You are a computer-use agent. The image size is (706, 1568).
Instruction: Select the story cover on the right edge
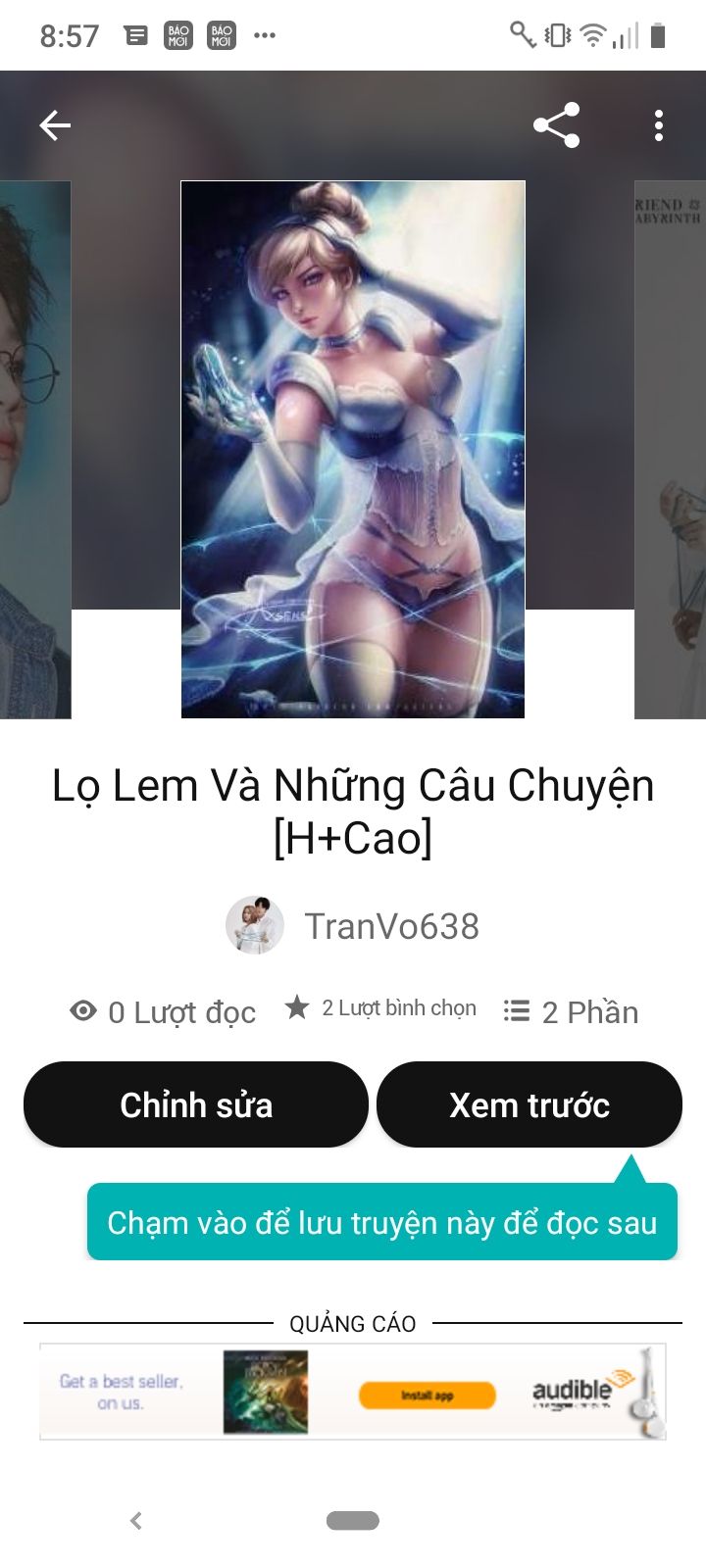point(670,450)
